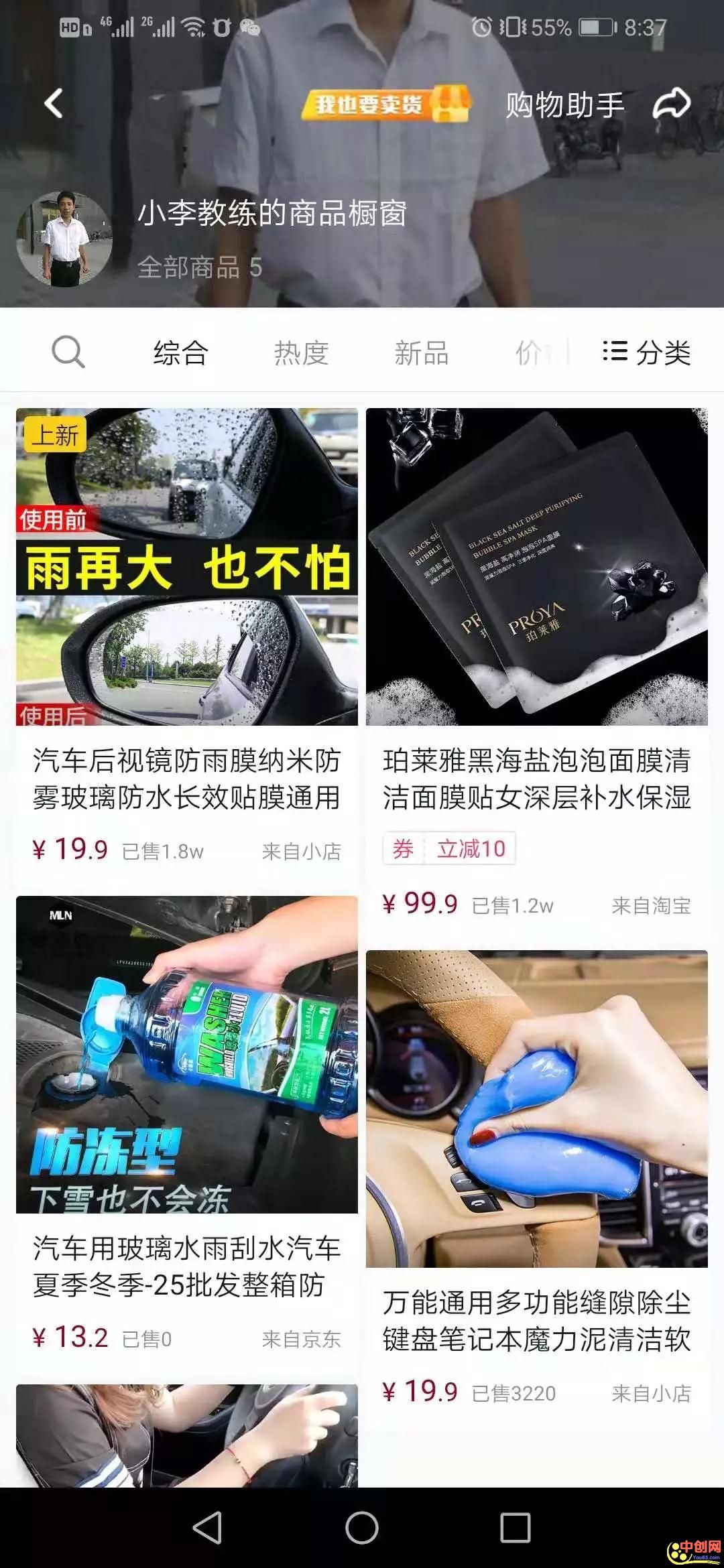
Task: Sort products by 热度
Action: (301, 352)
